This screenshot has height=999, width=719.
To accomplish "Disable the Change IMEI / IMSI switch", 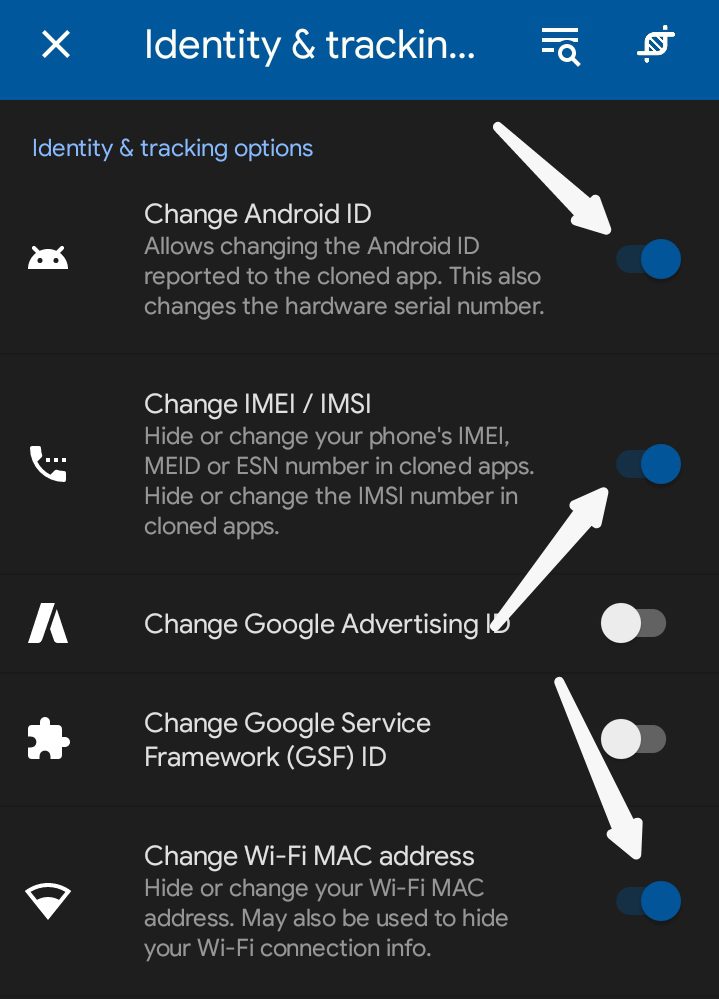I will [x=648, y=464].
